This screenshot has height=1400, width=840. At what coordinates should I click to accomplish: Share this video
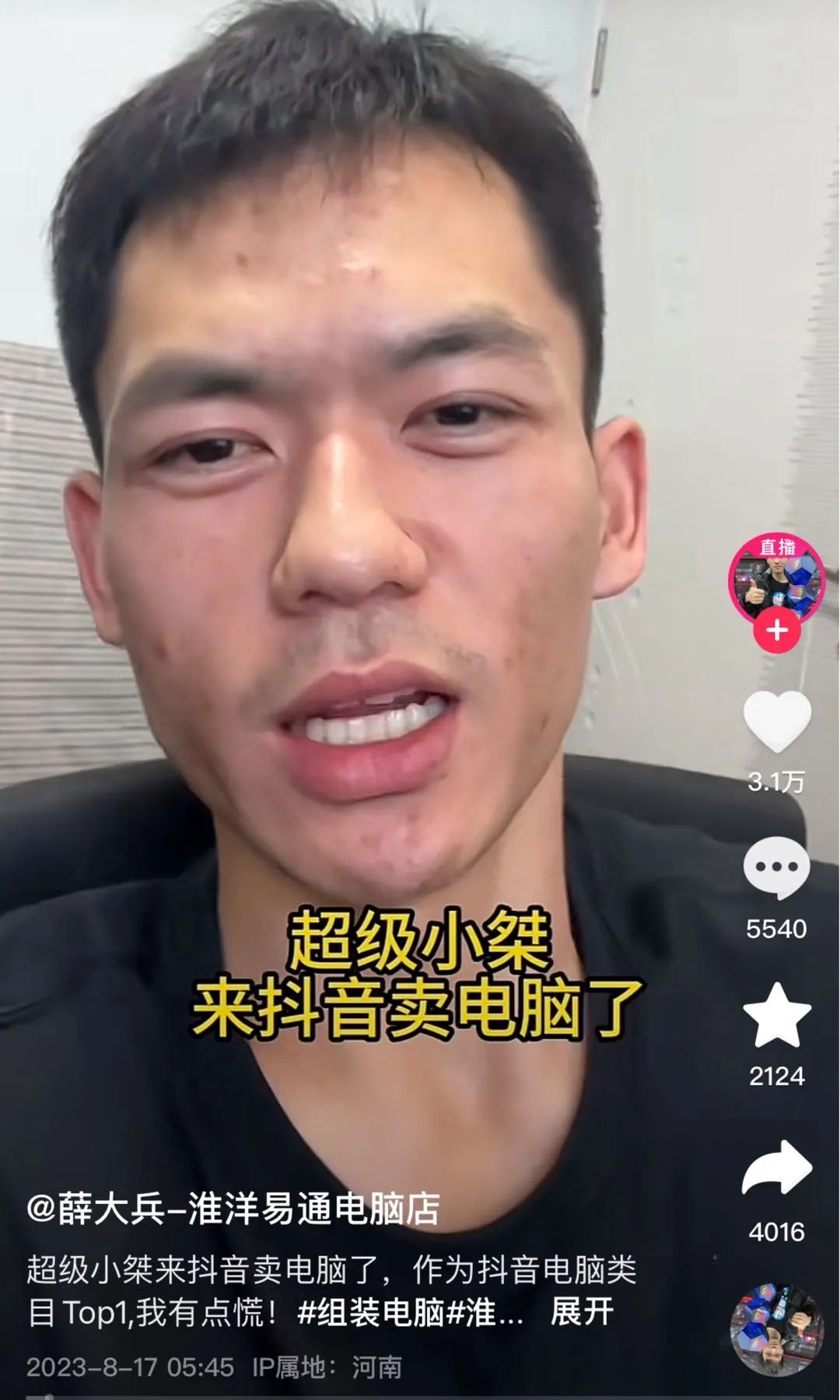pos(777,1167)
